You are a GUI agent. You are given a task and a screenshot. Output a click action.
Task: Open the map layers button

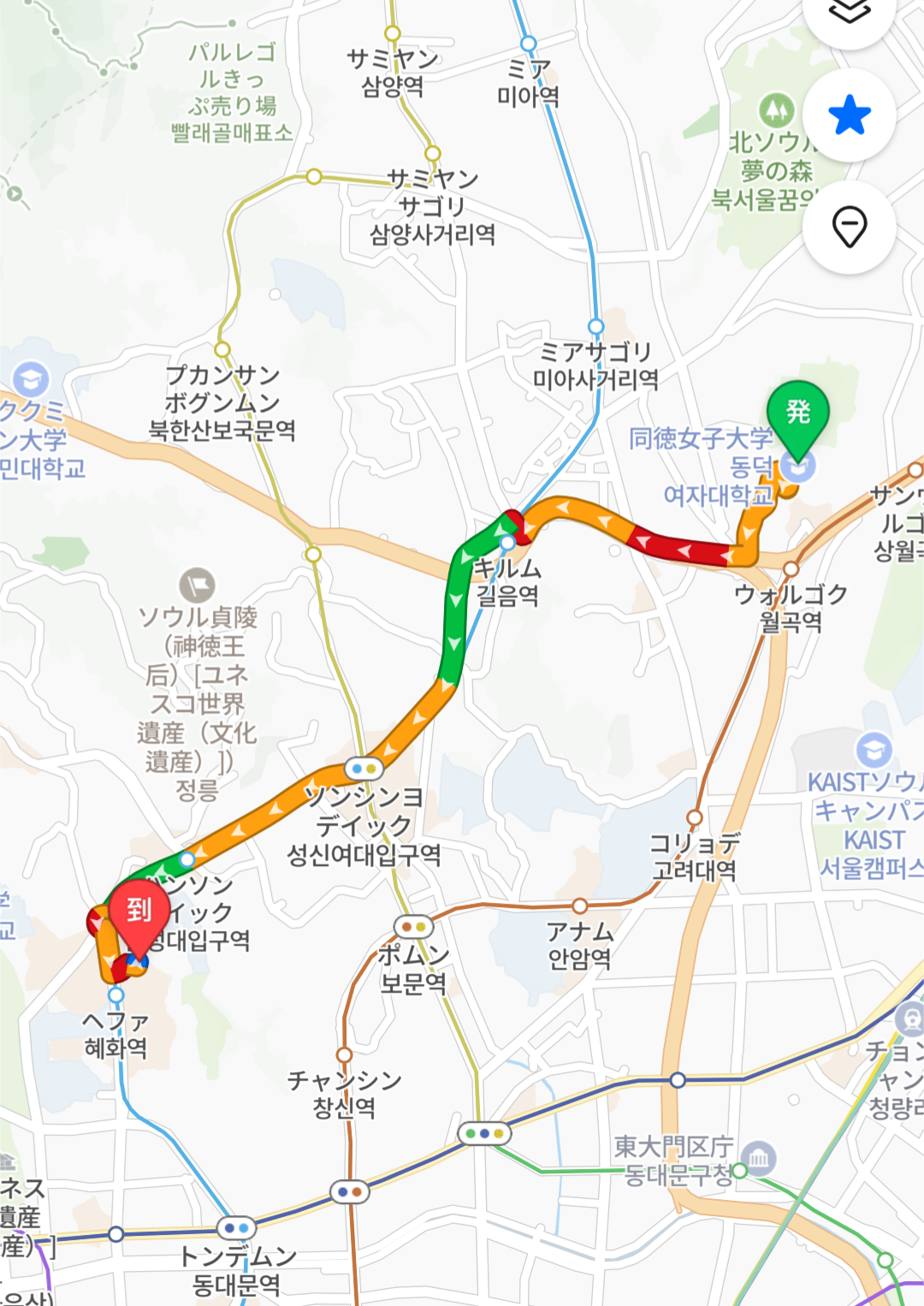click(x=849, y=15)
